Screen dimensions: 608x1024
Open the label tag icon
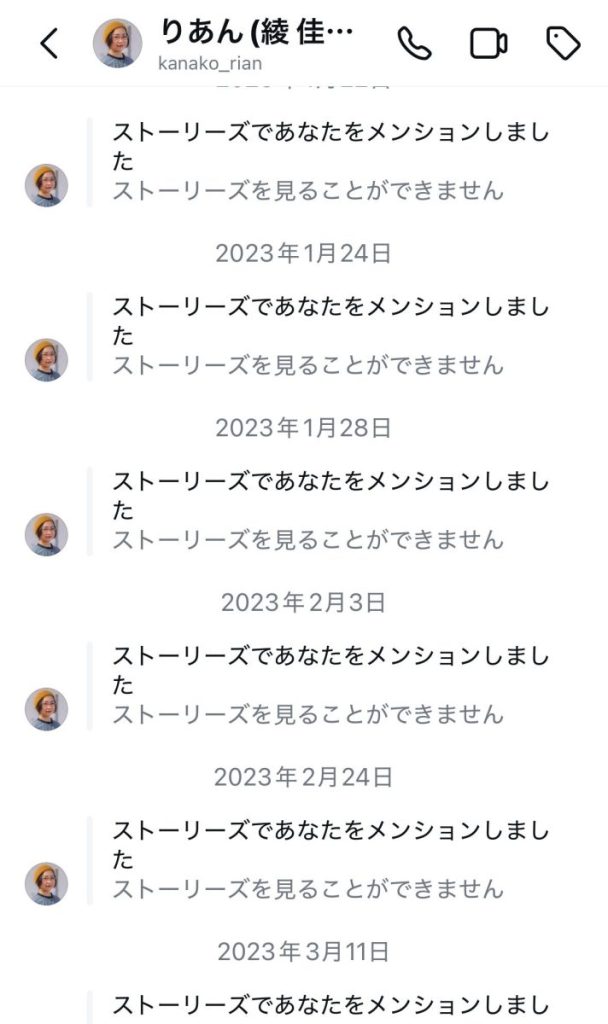[563, 43]
